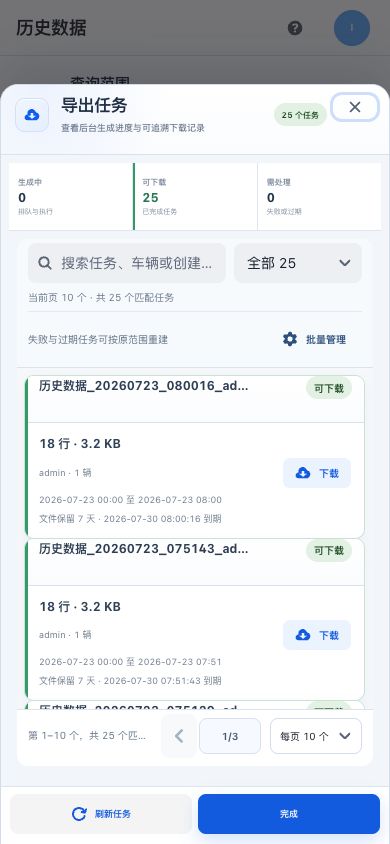Close the 导出任务 dialog
Image resolution: width=390 pixels, height=844 pixels.
pos(354,107)
